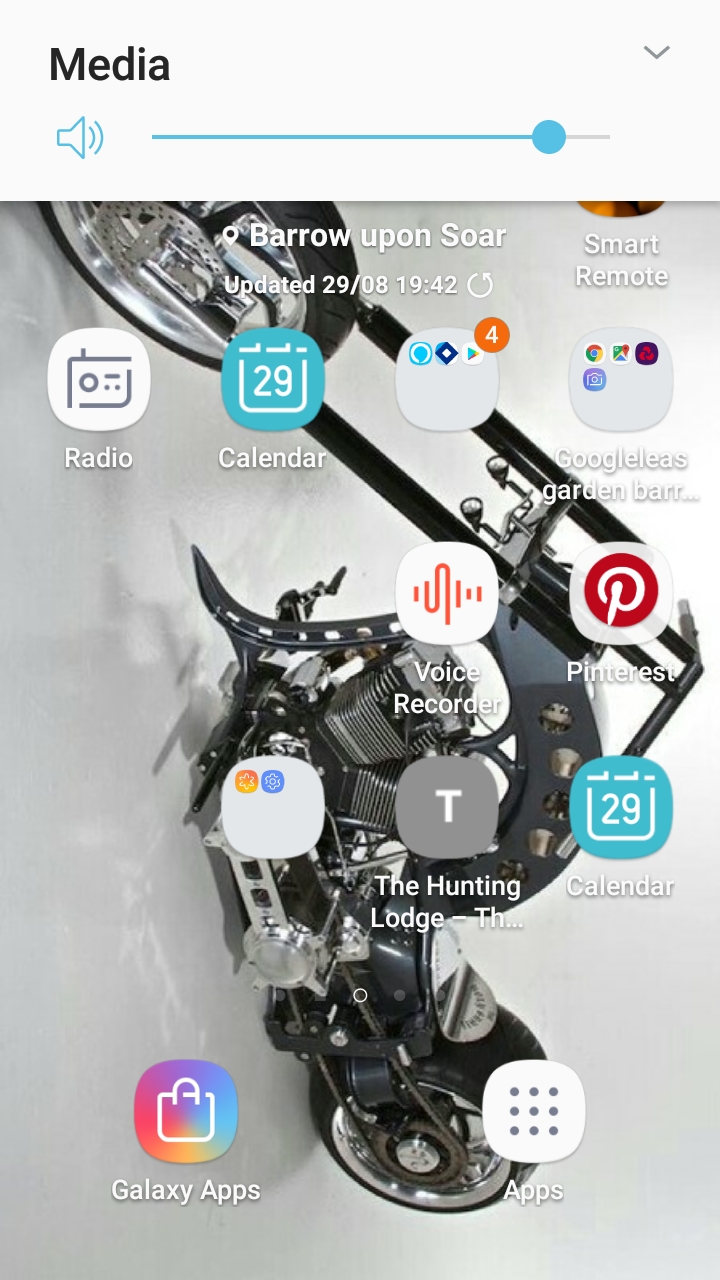This screenshot has width=720, height=1280.
Task: Open the Calendar app beside Radio
Action: tap(272, 381)
